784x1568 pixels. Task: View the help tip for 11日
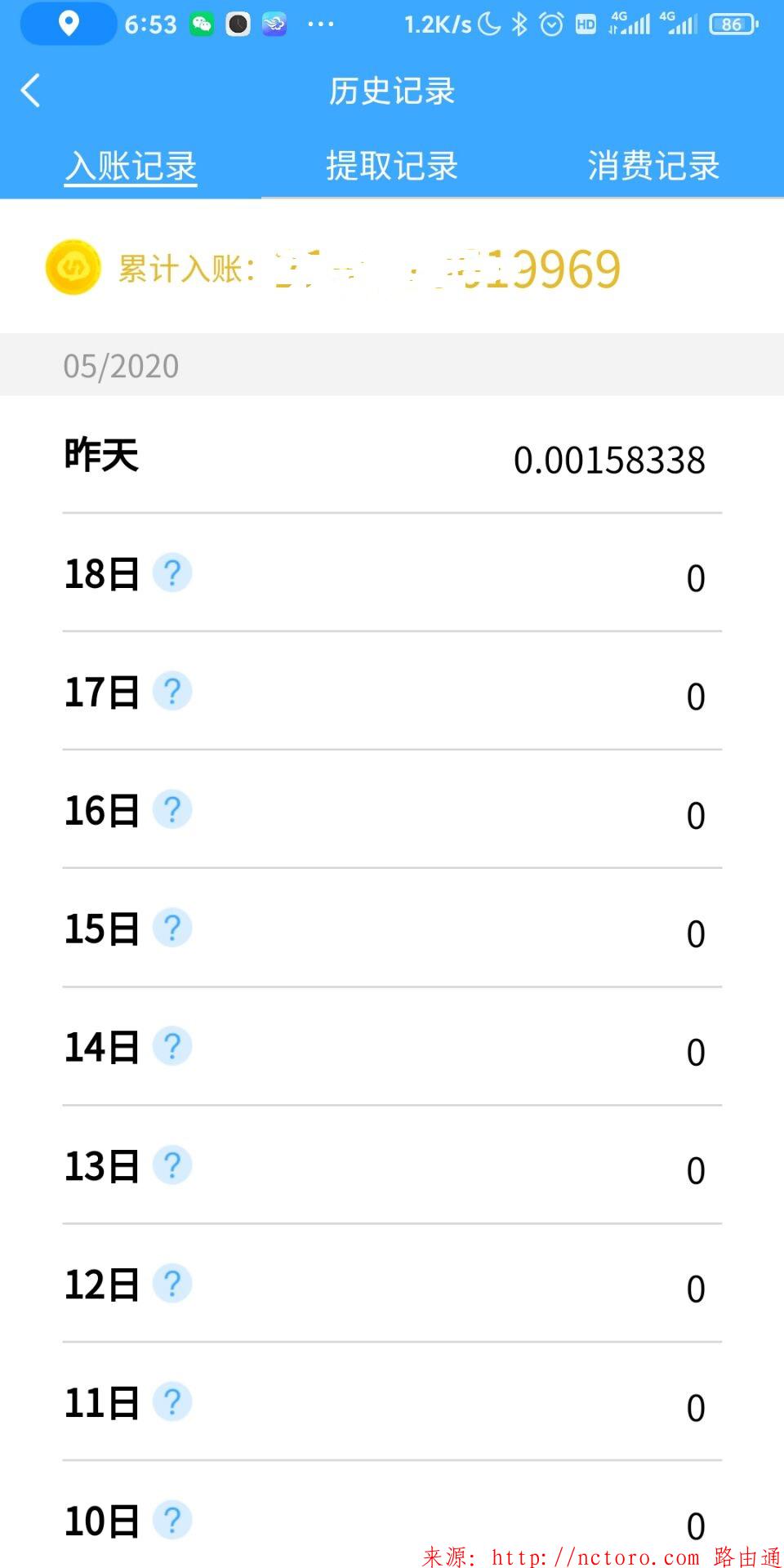[172, 1401]
